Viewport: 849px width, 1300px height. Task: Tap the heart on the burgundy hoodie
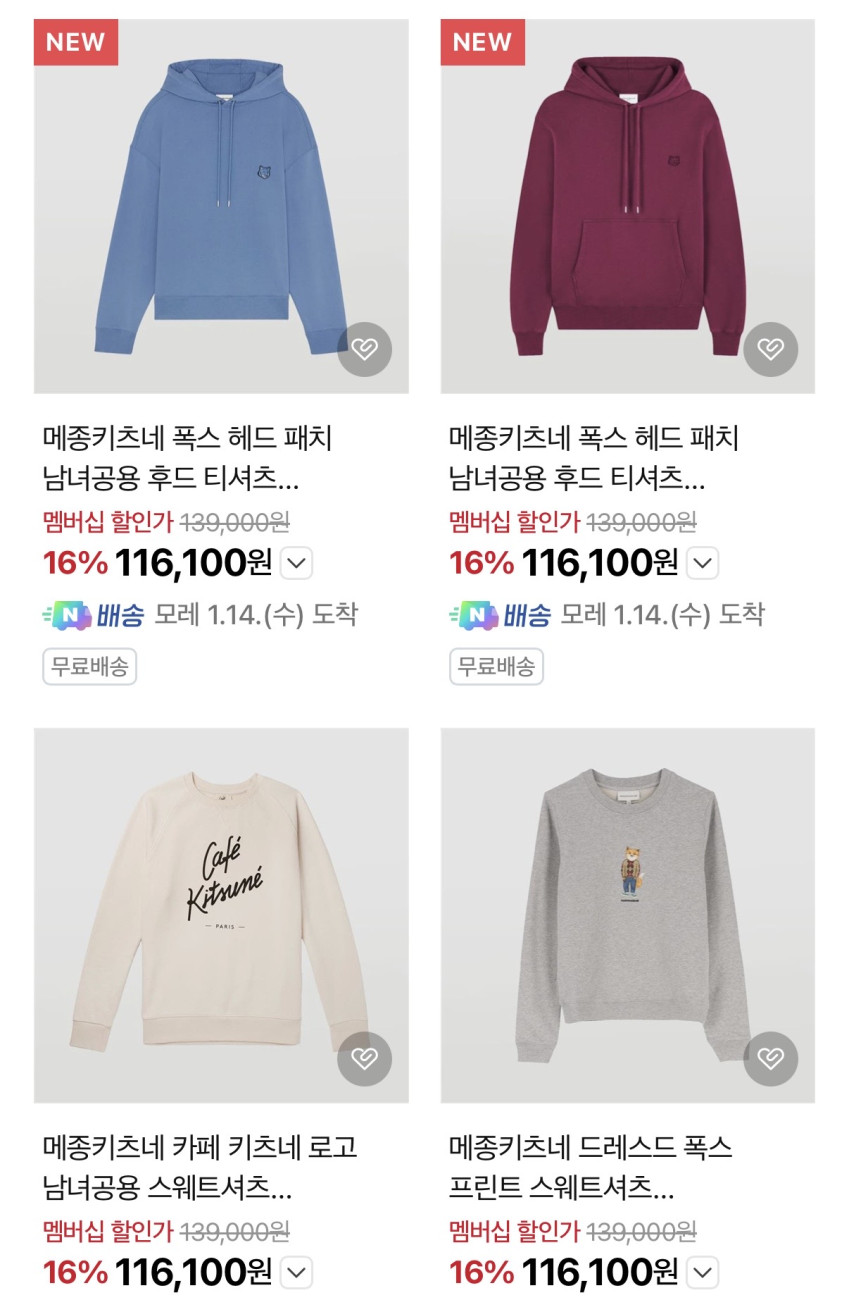770,349
